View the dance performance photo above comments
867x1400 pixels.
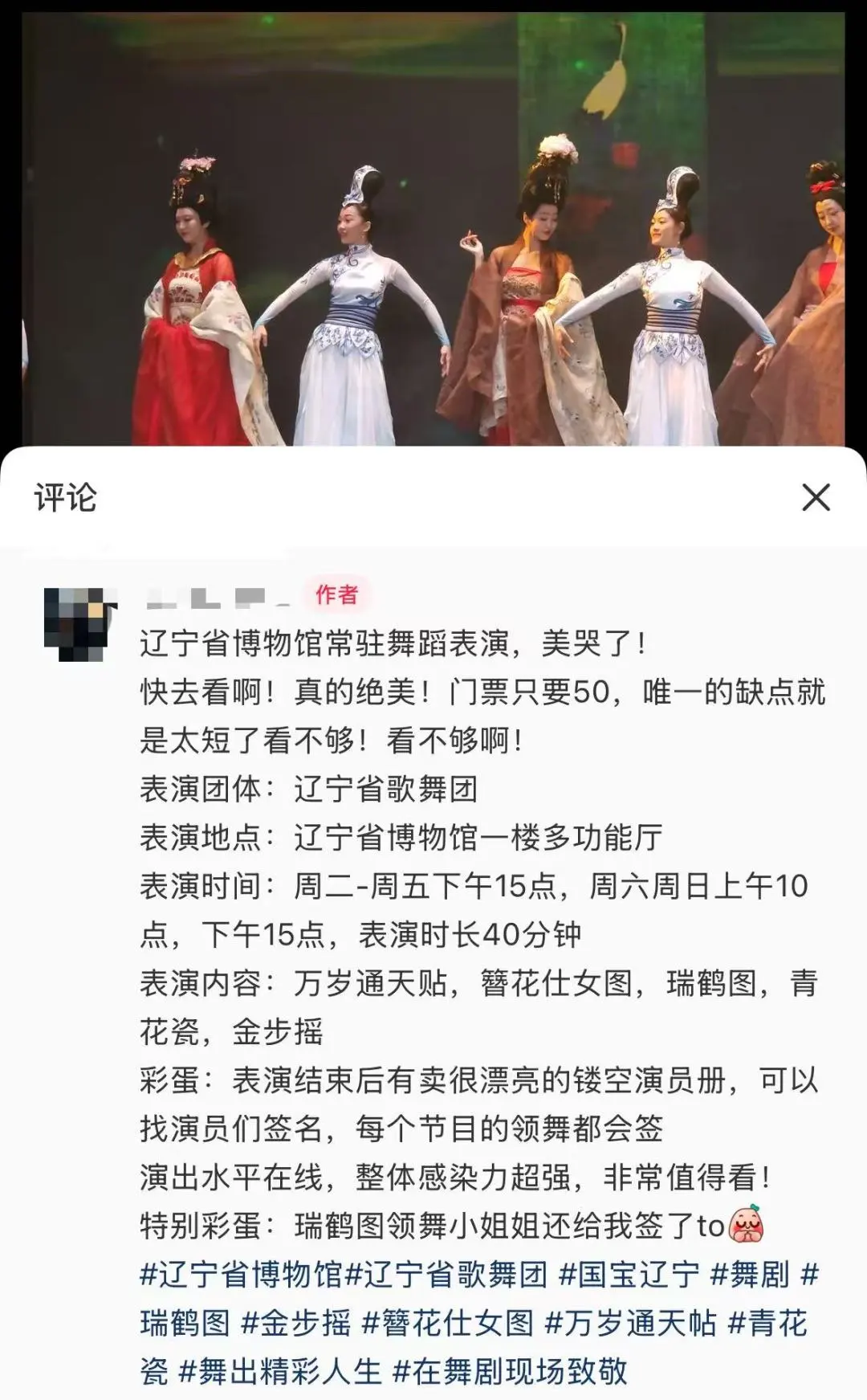coord(433,233)
